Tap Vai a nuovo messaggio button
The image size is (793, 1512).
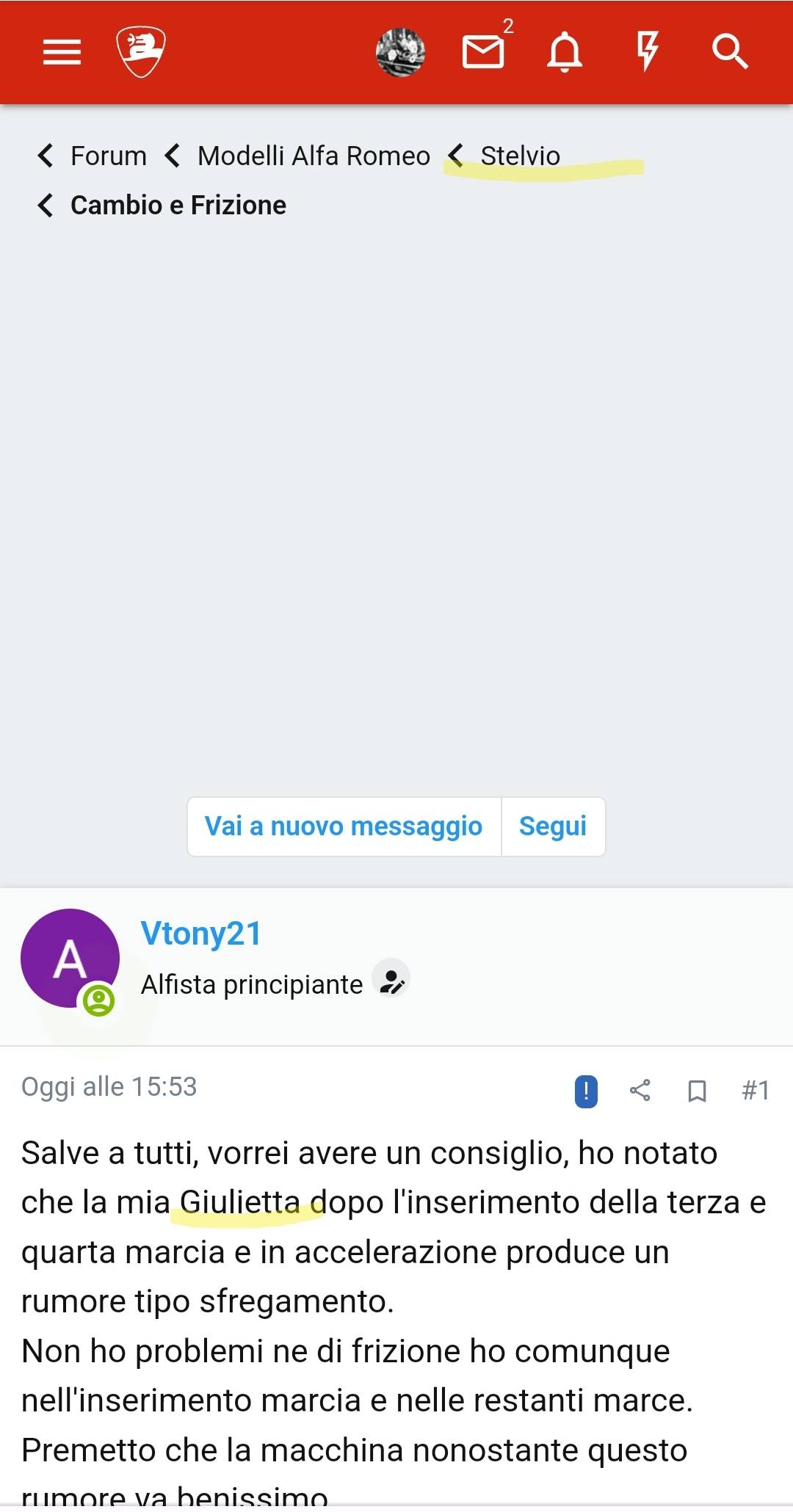tap(344, 826)
